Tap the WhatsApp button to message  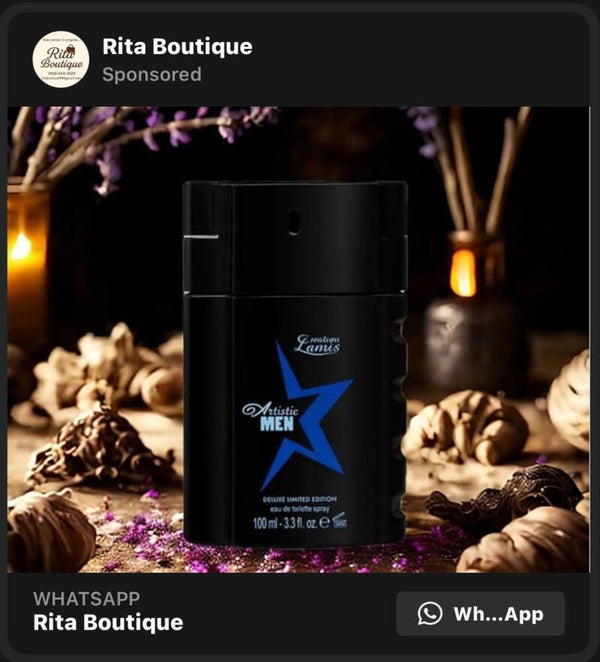click(480, 613)
